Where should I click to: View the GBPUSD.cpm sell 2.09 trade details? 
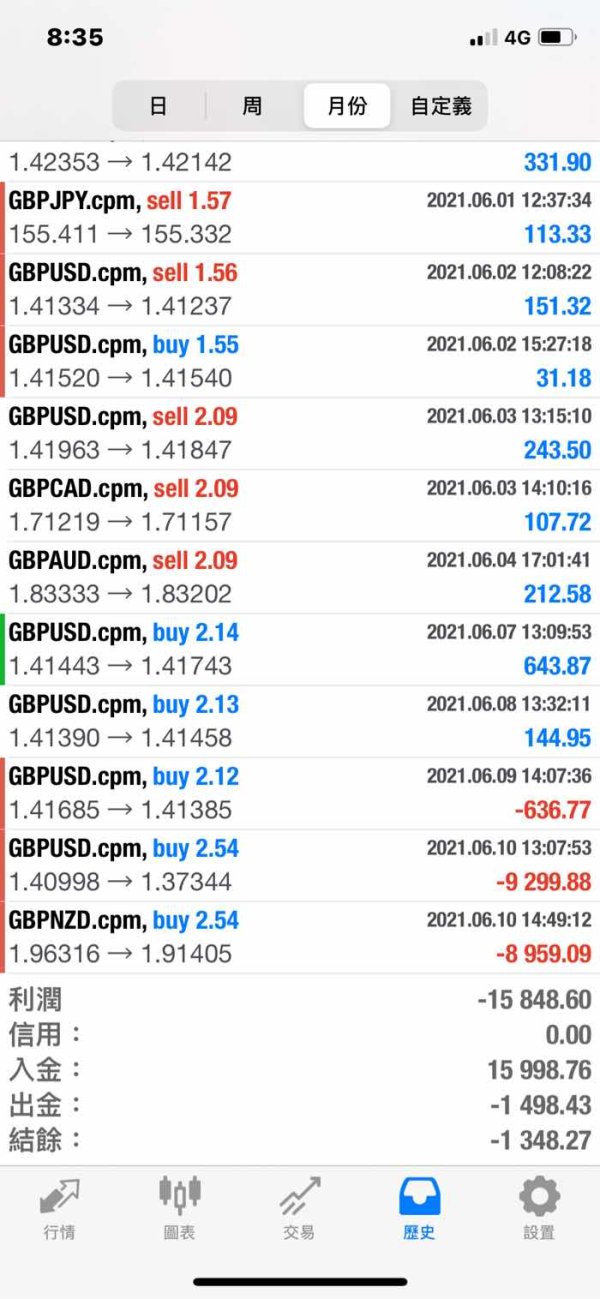pos(300,434)
